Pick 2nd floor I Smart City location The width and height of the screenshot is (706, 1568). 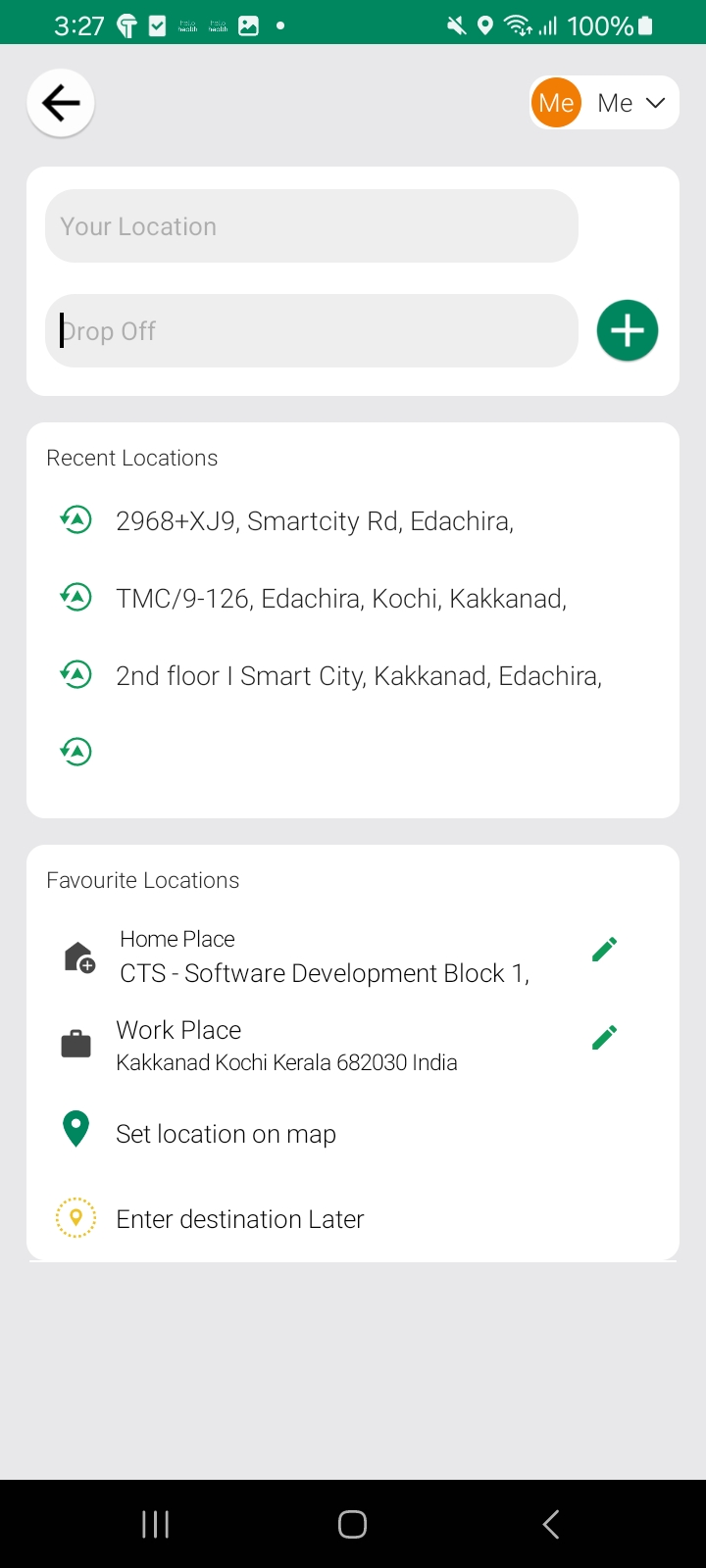[x=358, y=675]
